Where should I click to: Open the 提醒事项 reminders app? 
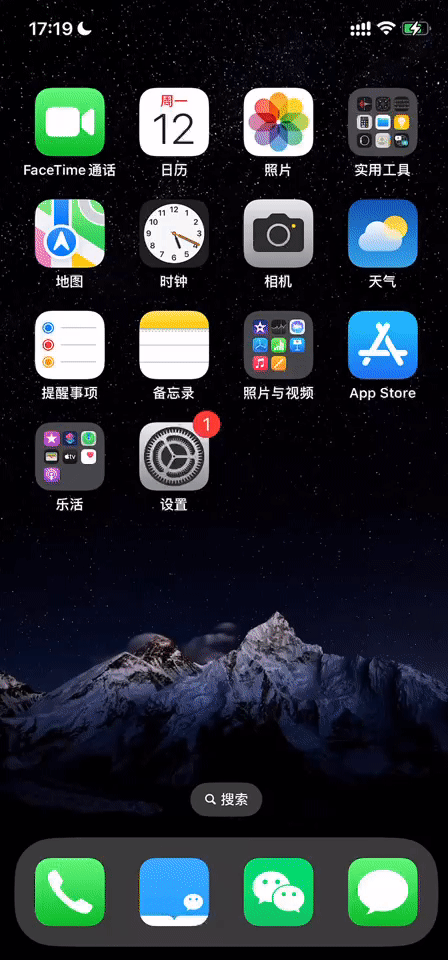click(70, 345)
